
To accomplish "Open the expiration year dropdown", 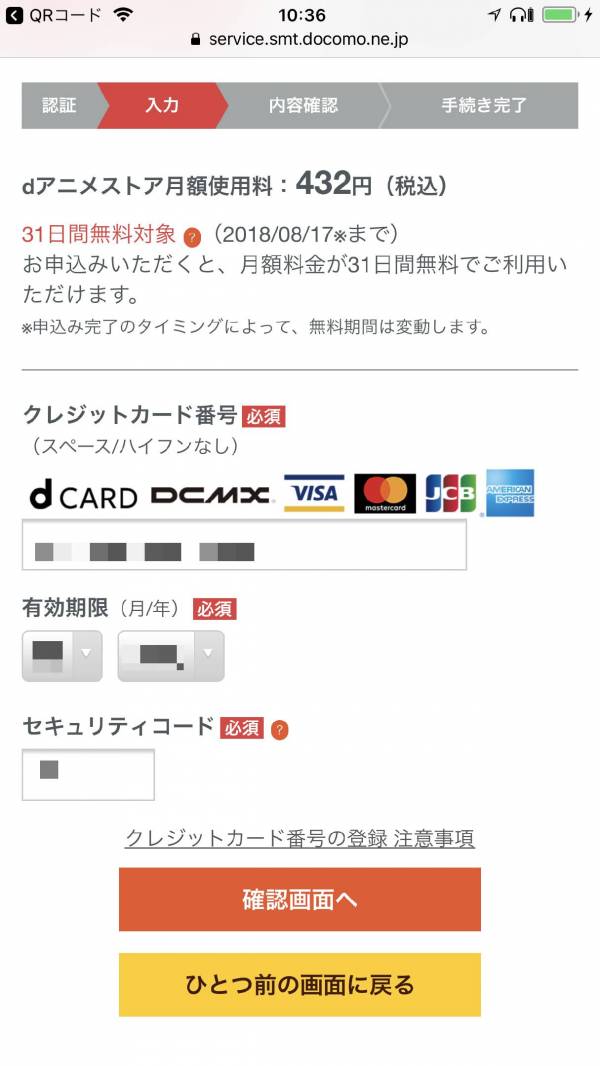I will (x=170, y=656).
